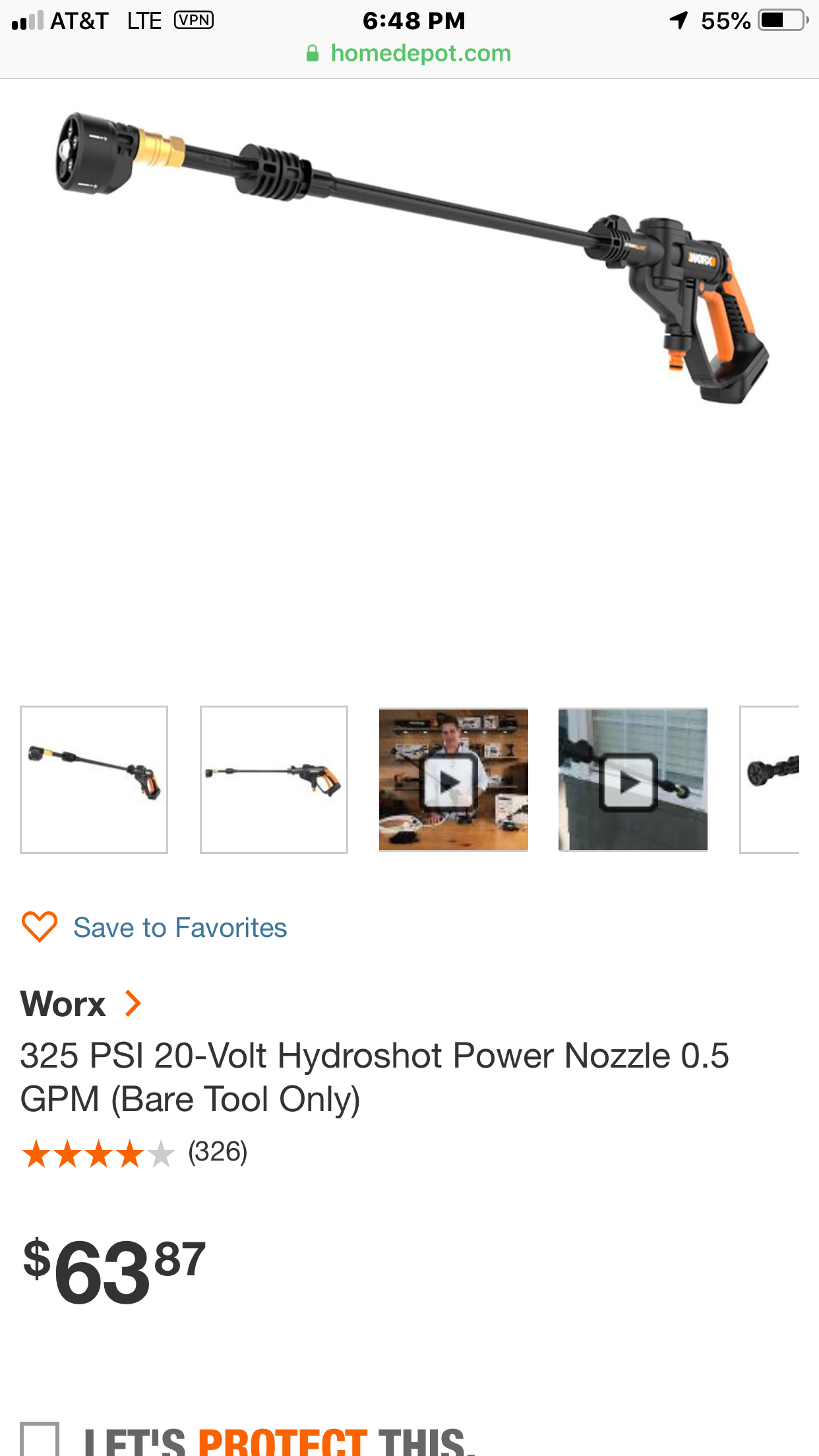Image resolution: width=819 pixels, height=1456 pixels.
Task: Play the video with the man presenting
Action: point(453,781)
